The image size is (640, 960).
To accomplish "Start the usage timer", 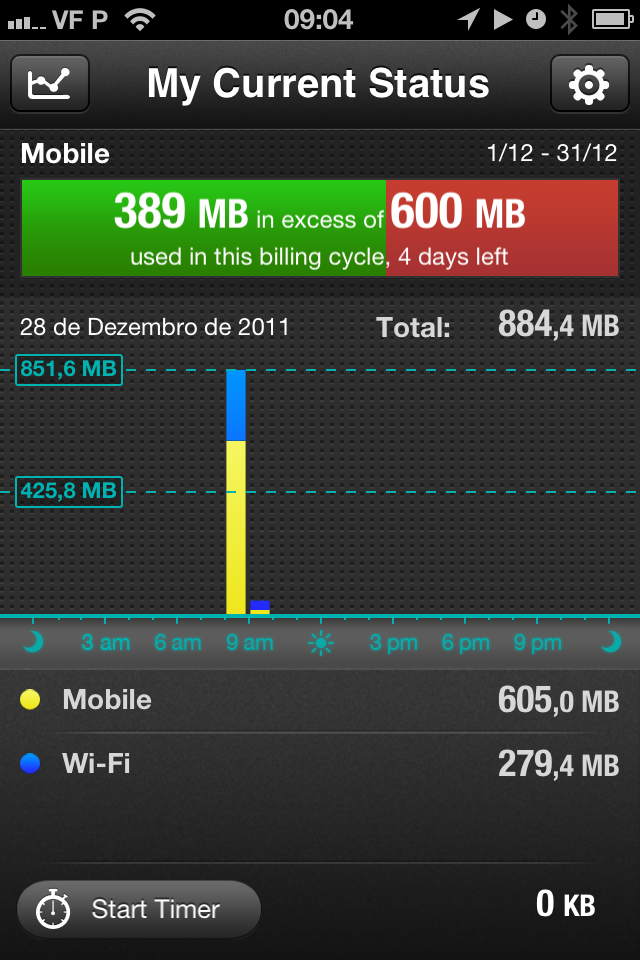I will tap(138, 909).
